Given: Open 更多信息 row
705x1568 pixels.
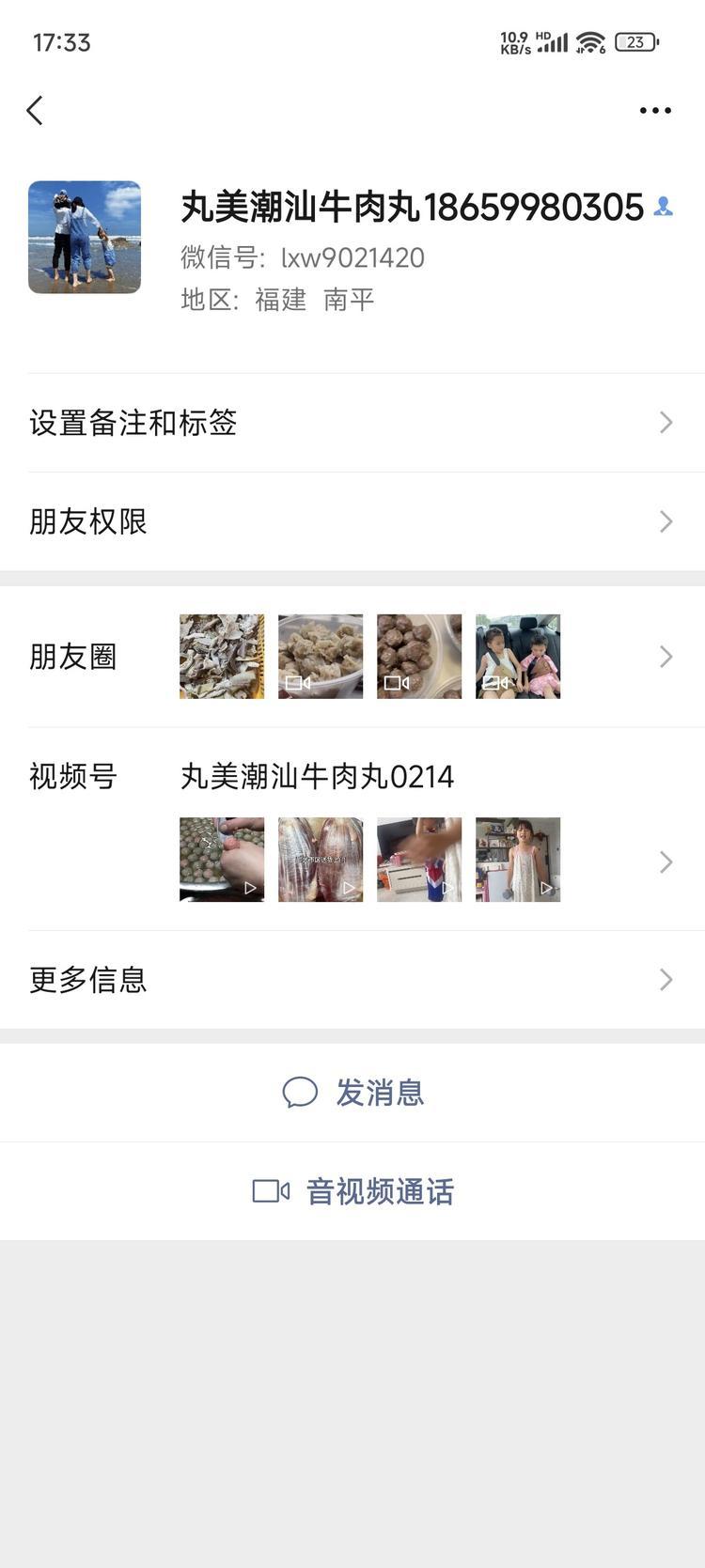Looking at the screenshot, I should tap(352, 980).
